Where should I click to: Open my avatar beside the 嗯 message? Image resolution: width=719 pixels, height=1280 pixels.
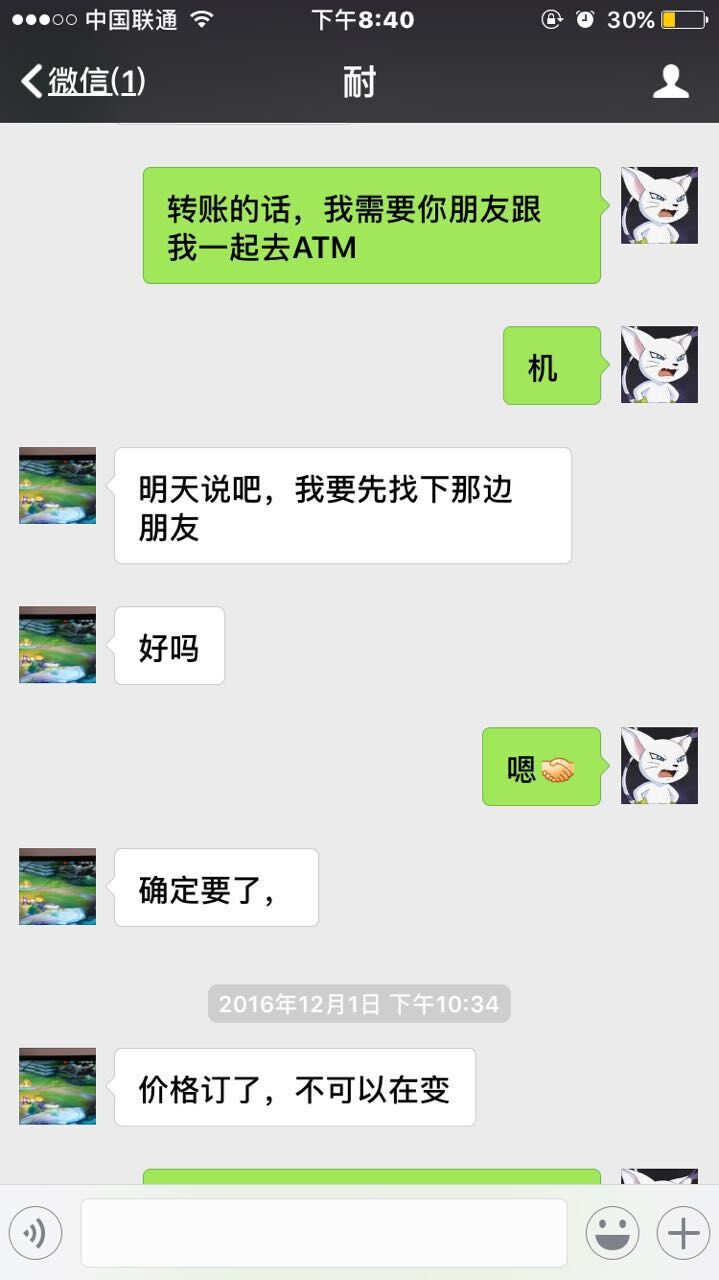659,766
